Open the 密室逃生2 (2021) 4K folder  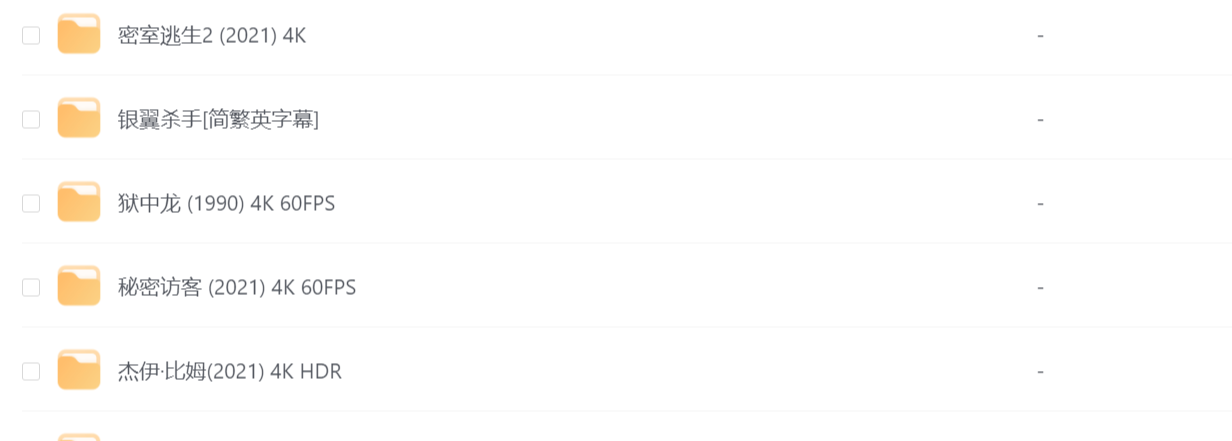pyautogui.click(x=211, y=36)
